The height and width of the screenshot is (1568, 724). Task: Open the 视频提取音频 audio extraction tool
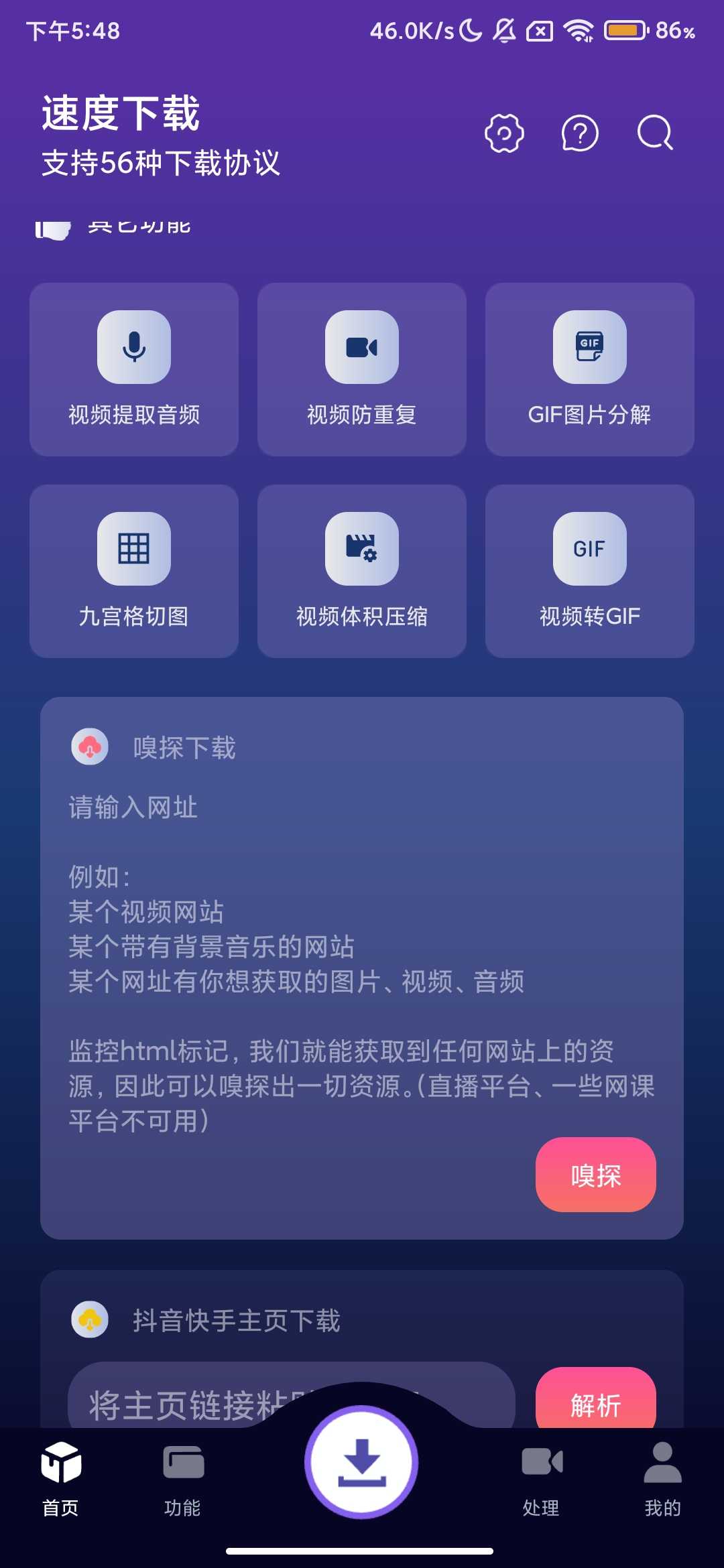[134, 369]
